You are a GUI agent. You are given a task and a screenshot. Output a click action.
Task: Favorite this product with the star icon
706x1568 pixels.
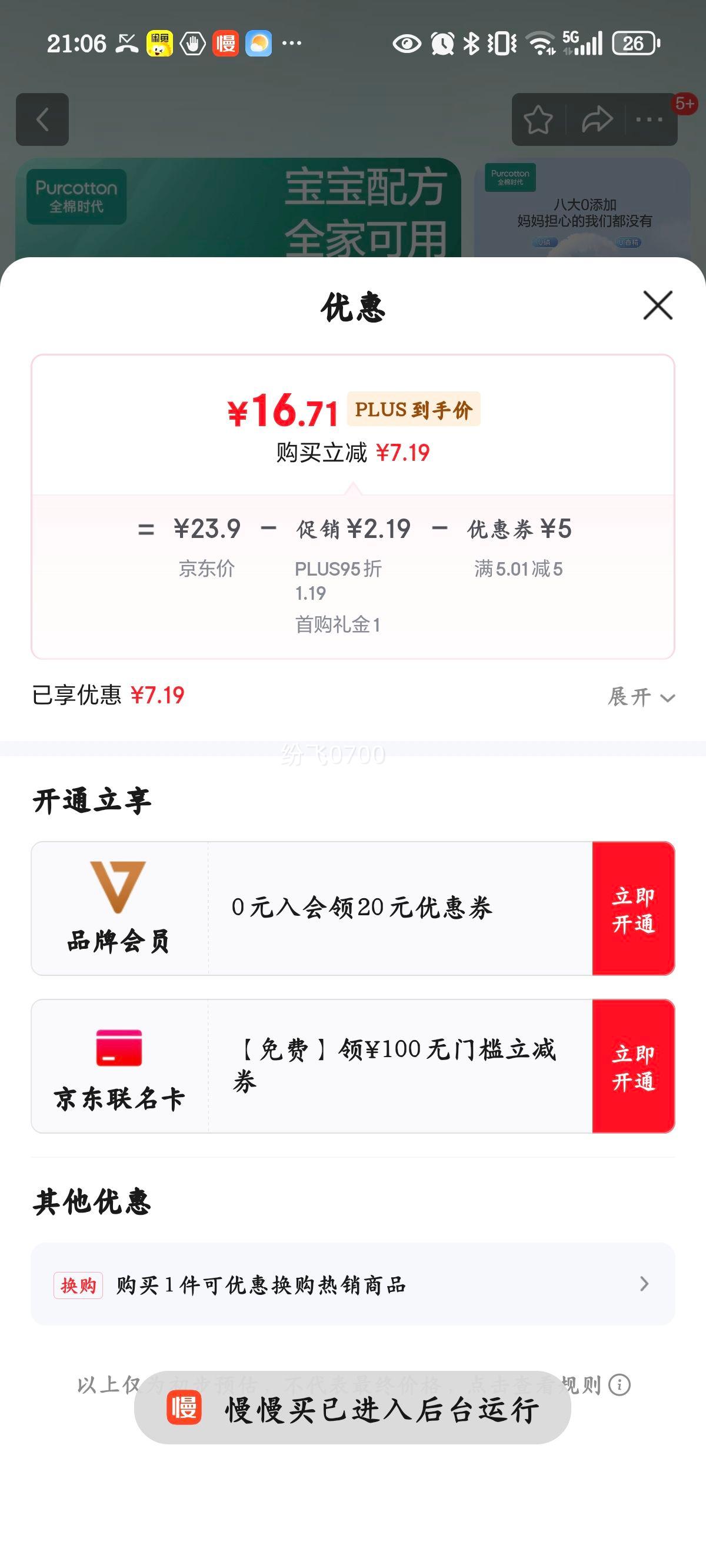coord(539,119)
